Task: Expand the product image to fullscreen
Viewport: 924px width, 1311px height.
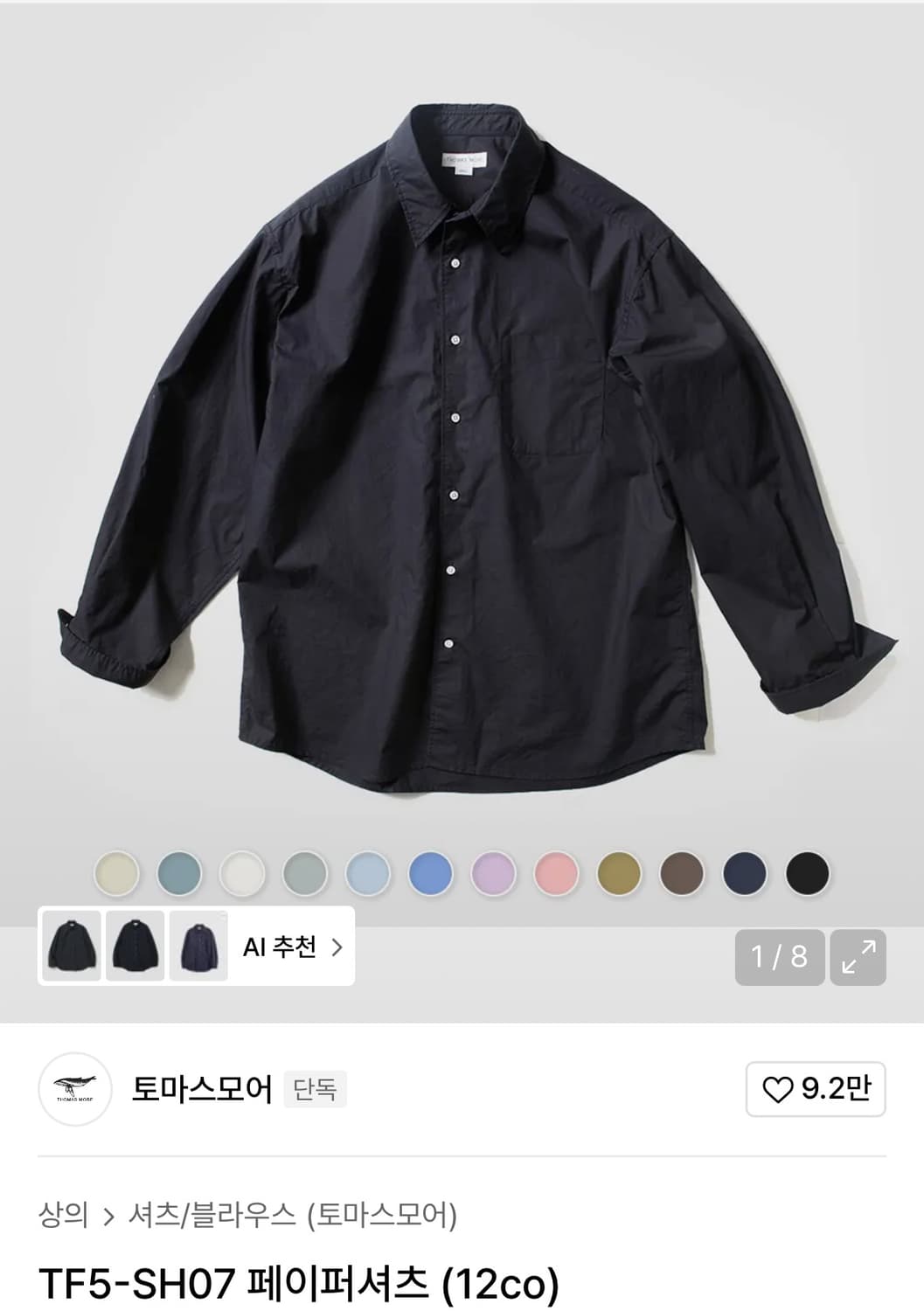Action: (858, 957)
